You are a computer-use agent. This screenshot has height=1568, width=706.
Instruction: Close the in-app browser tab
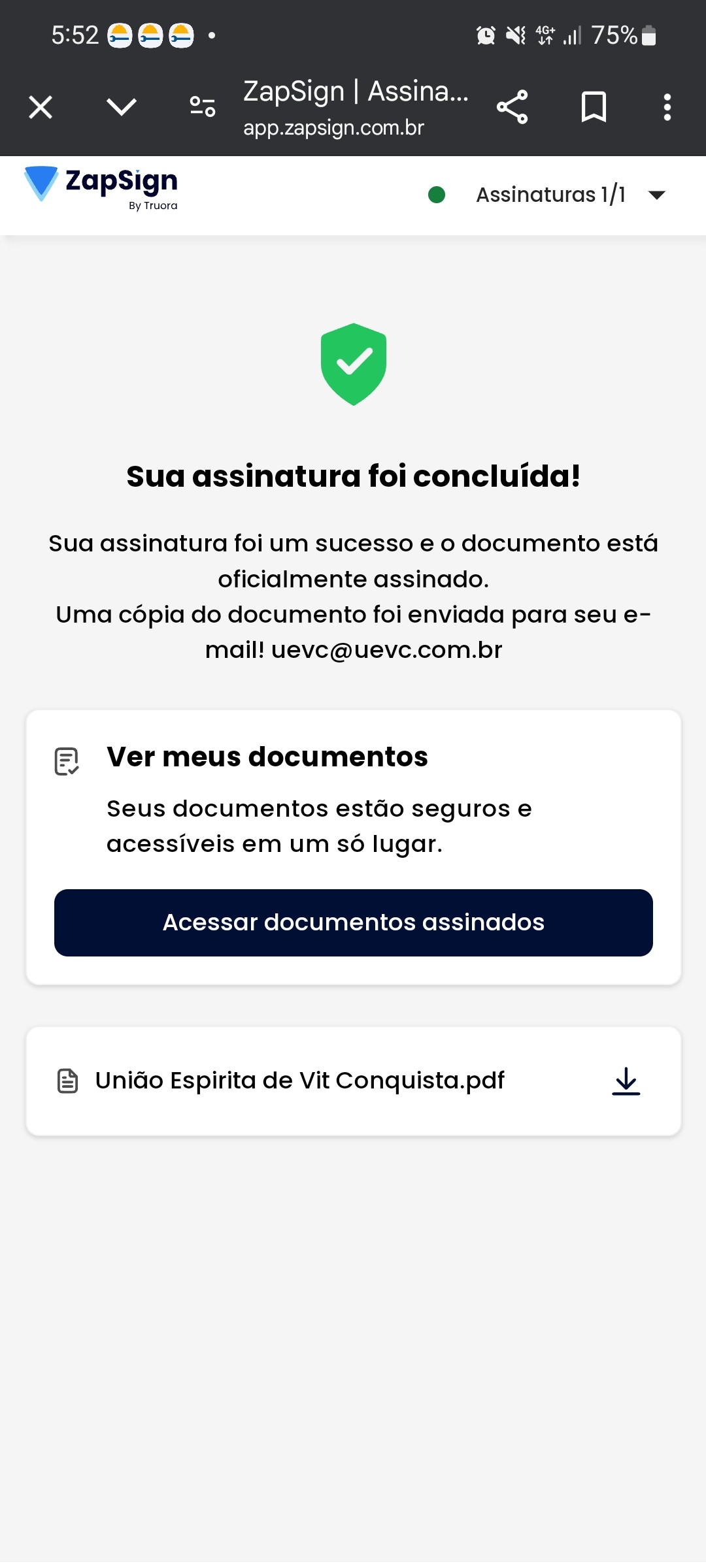tap(41, 107)
